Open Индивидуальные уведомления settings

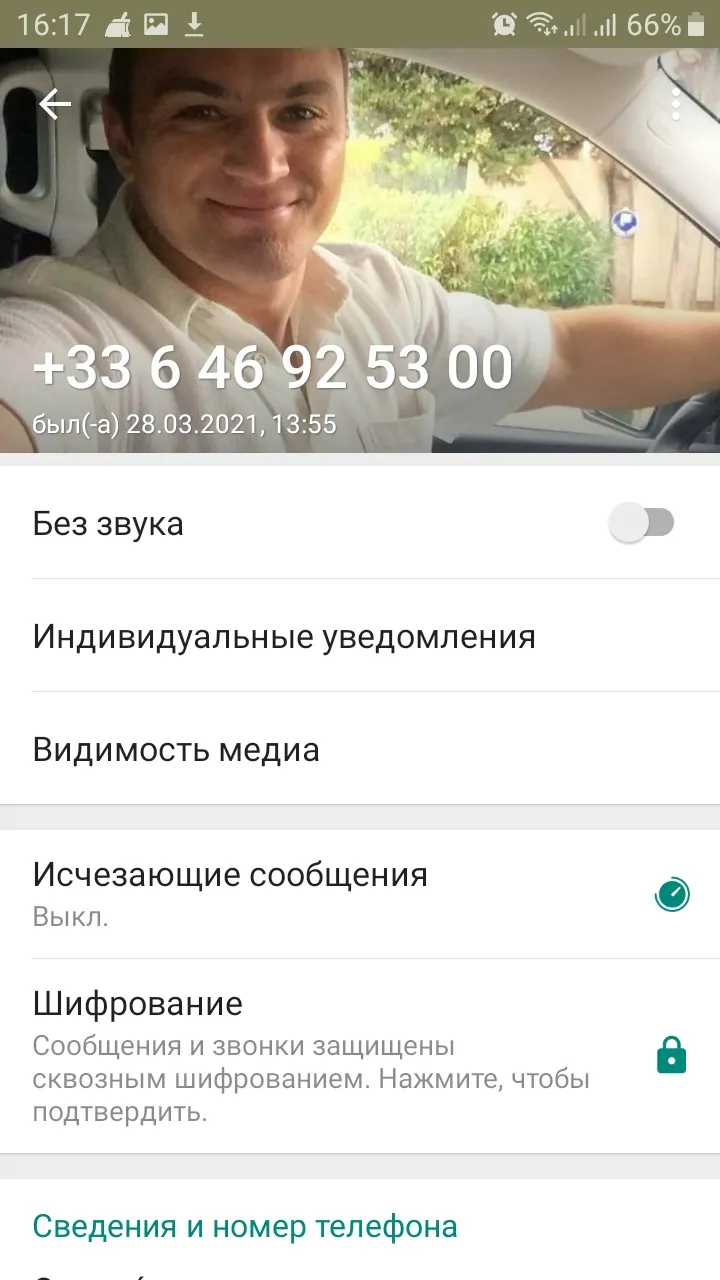tap(360, 636)
